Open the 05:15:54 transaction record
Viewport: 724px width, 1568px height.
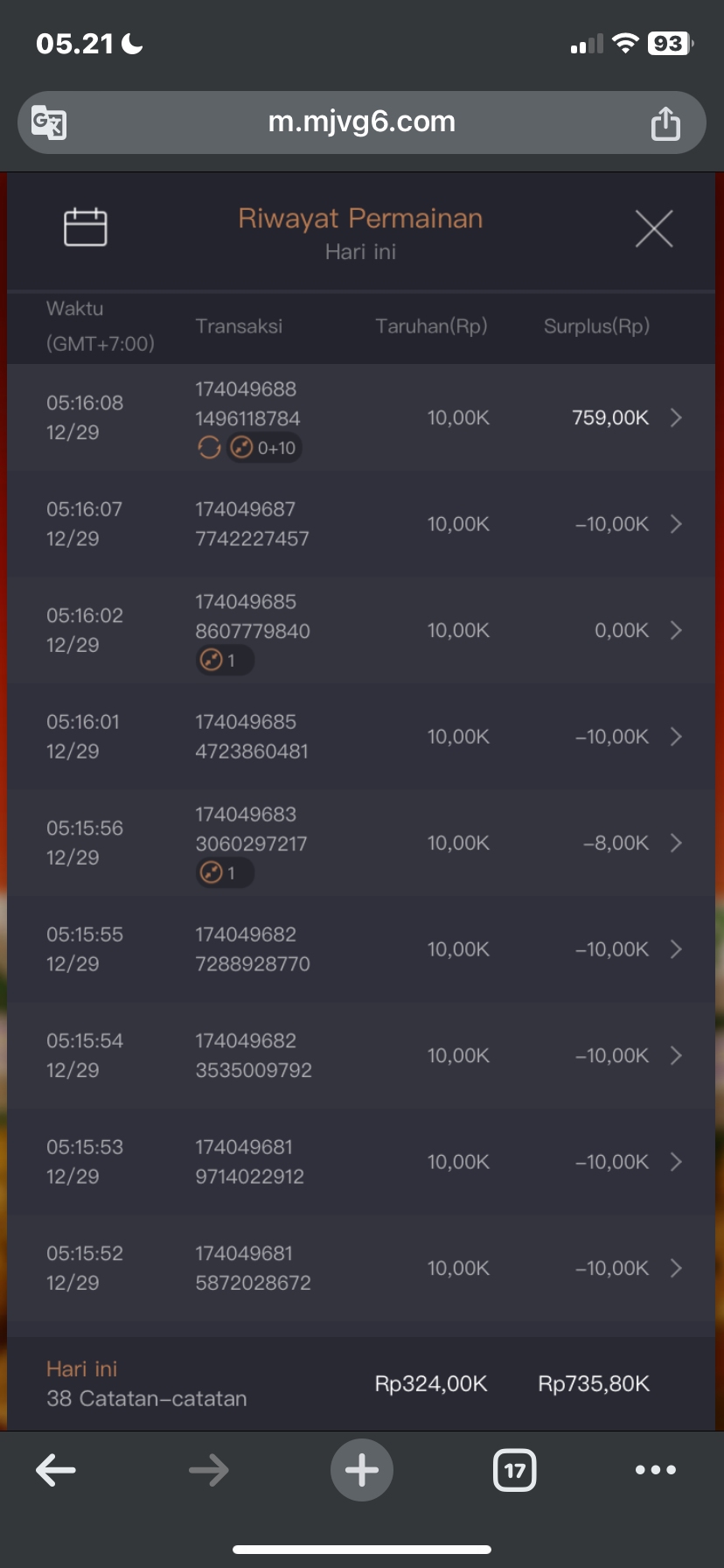pos(675,1056)
